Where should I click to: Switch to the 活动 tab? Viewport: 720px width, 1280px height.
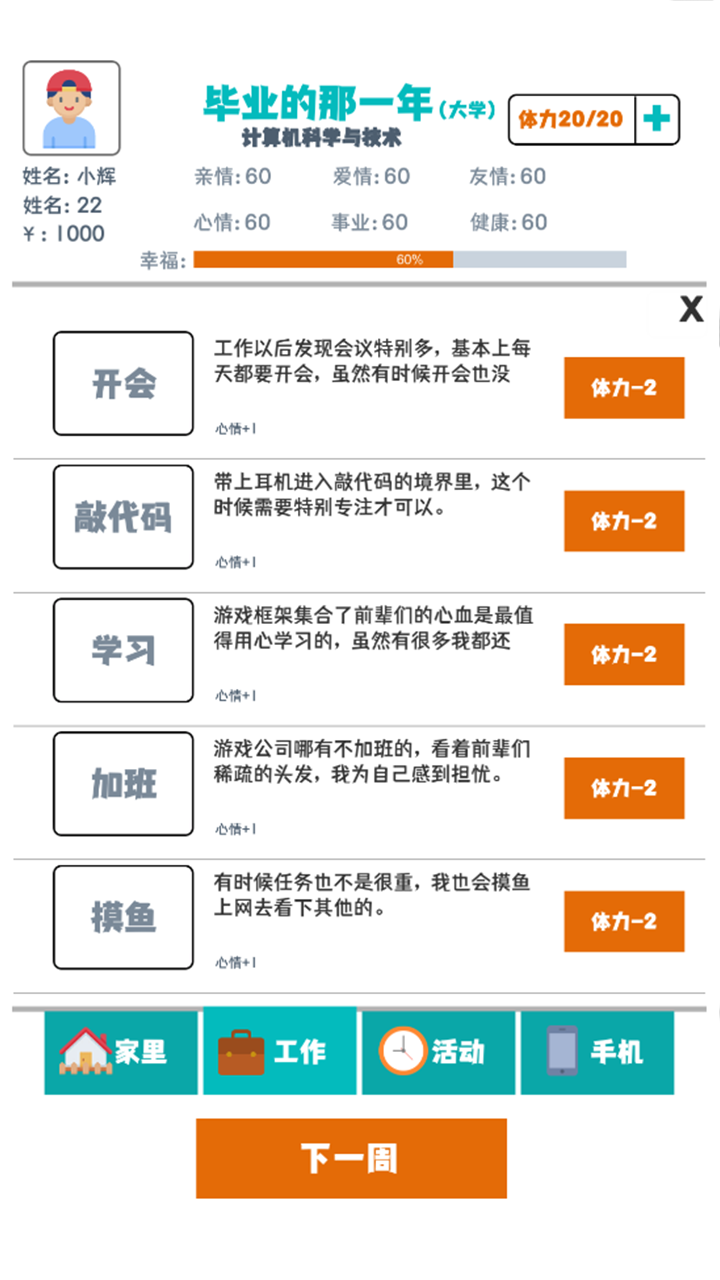(x=438, y=1051)
